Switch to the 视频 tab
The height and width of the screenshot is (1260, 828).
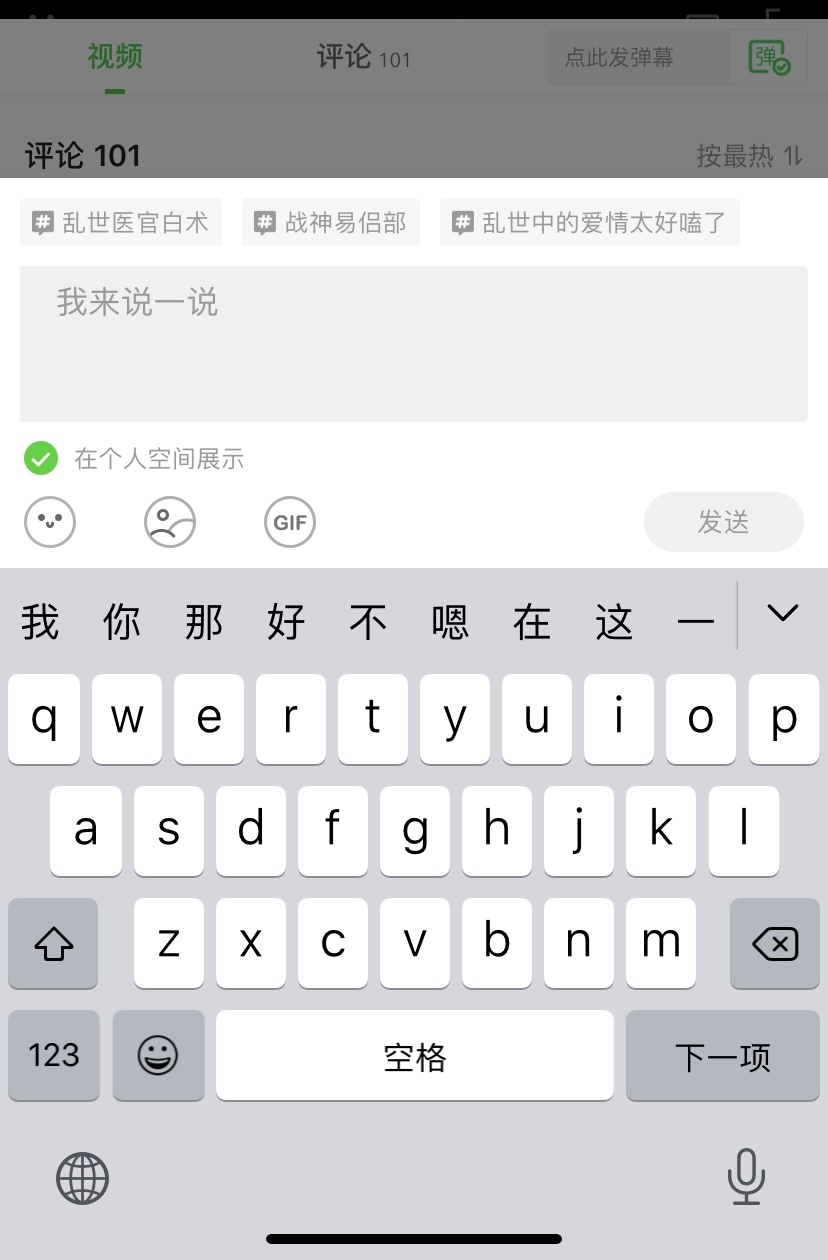115,57
